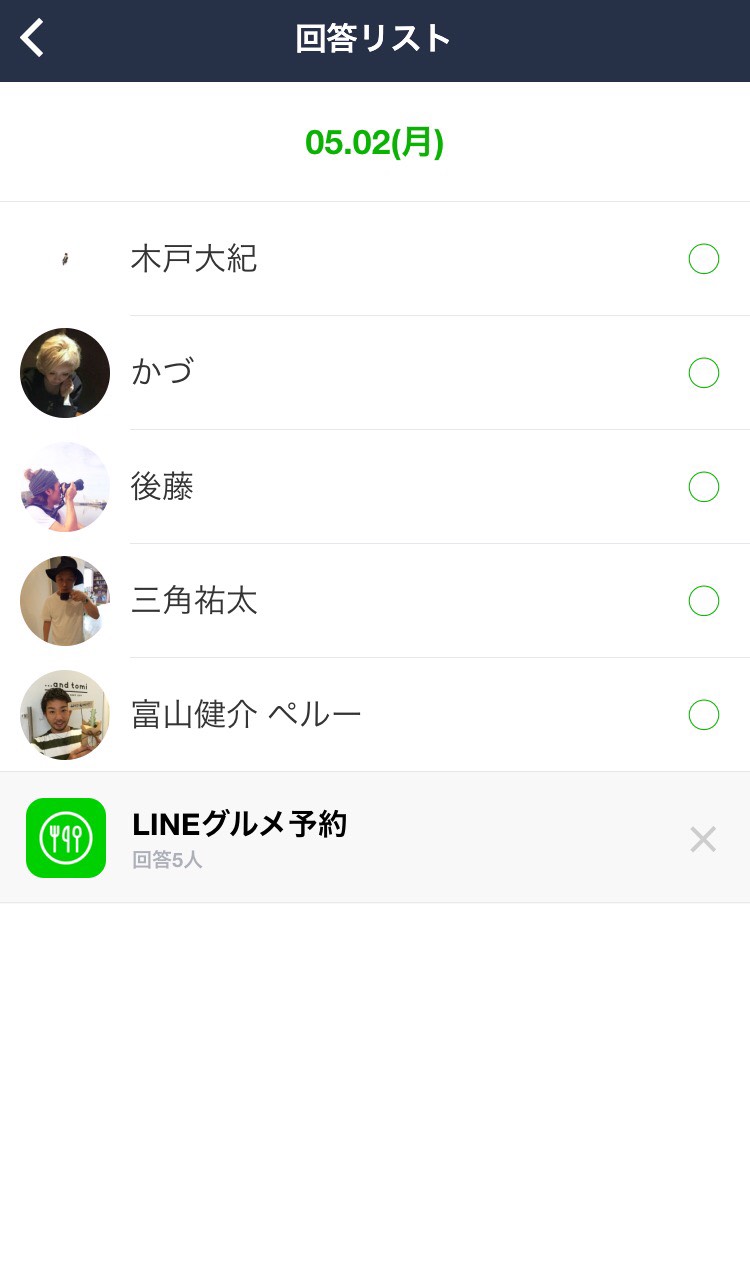Open the LINEグルメ予約 banner
750x1287 pixels.
tap(240, 837)
